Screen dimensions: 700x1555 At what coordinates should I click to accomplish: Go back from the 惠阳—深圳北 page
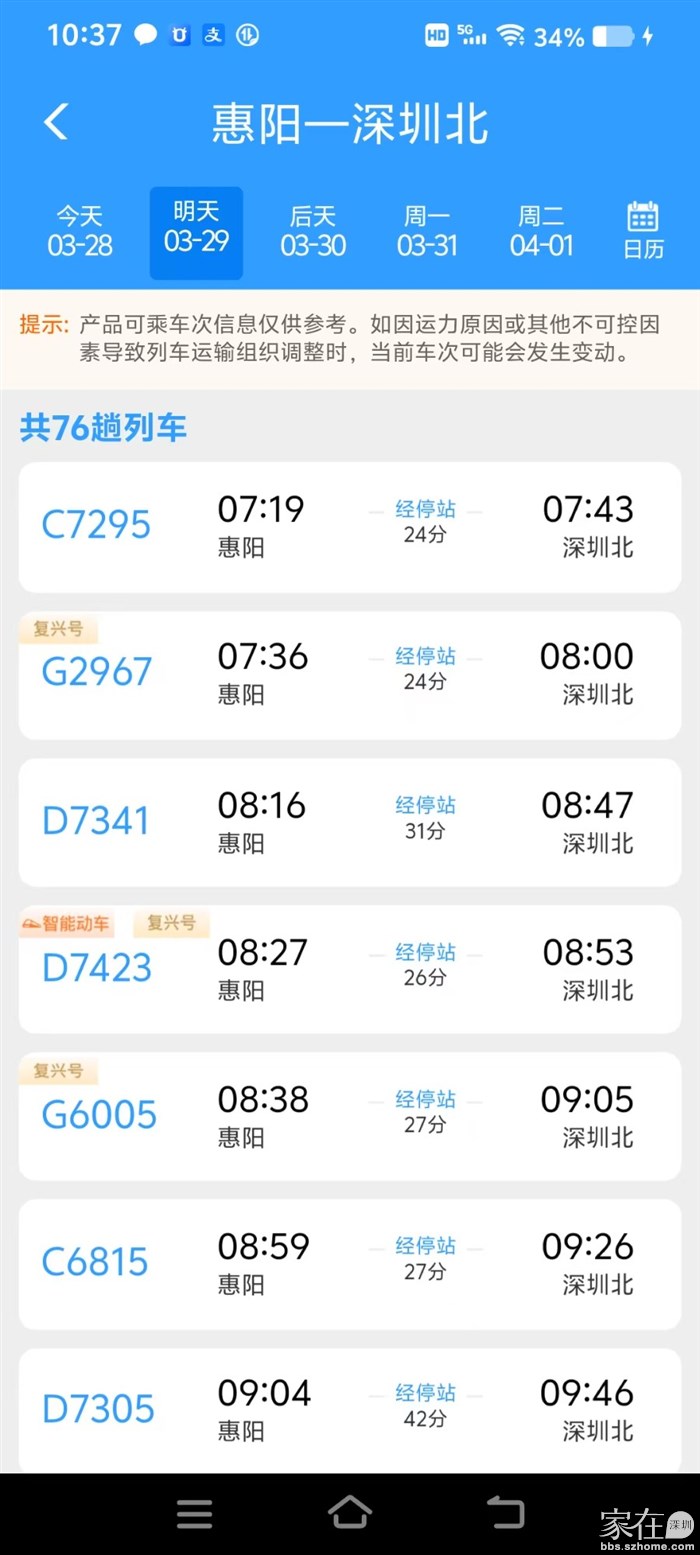tap(56, 122)
